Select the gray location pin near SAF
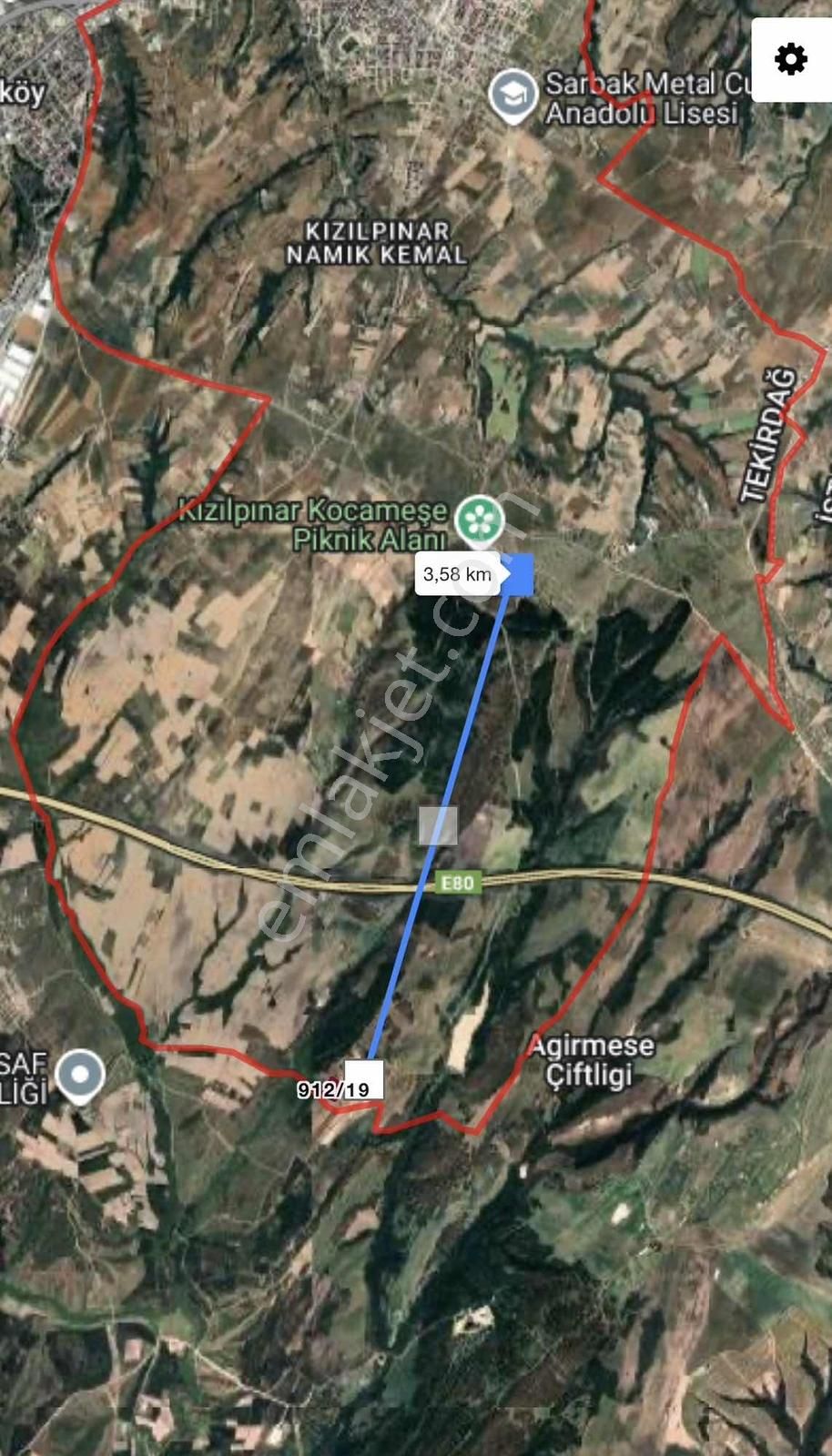This screenshot has width=832, height=1456. click(x=80, y=1075)
